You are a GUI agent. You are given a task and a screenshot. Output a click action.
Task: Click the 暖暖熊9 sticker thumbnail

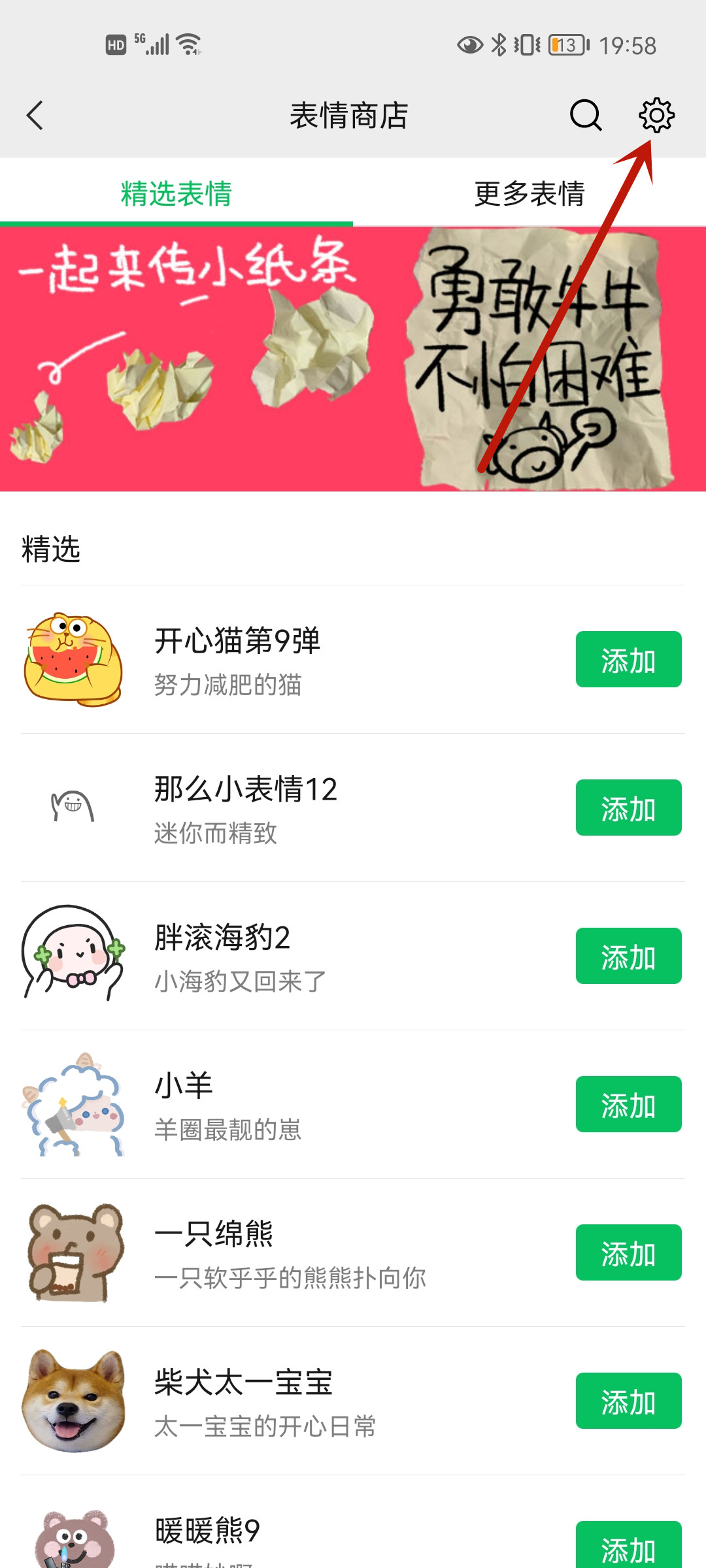(x=72, y=1542)
